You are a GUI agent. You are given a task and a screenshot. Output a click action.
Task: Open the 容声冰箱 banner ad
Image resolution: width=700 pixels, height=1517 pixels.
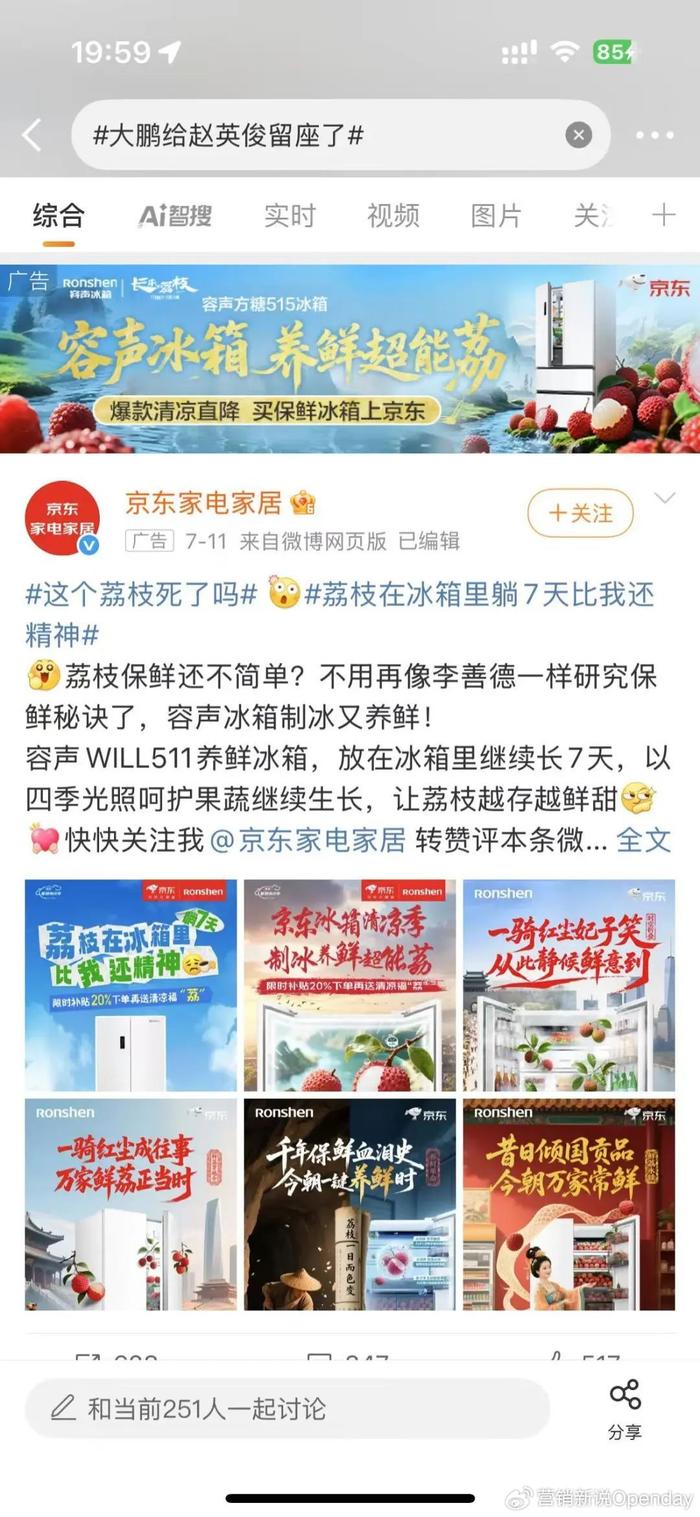pyautogui.click(x=350, y=358)
